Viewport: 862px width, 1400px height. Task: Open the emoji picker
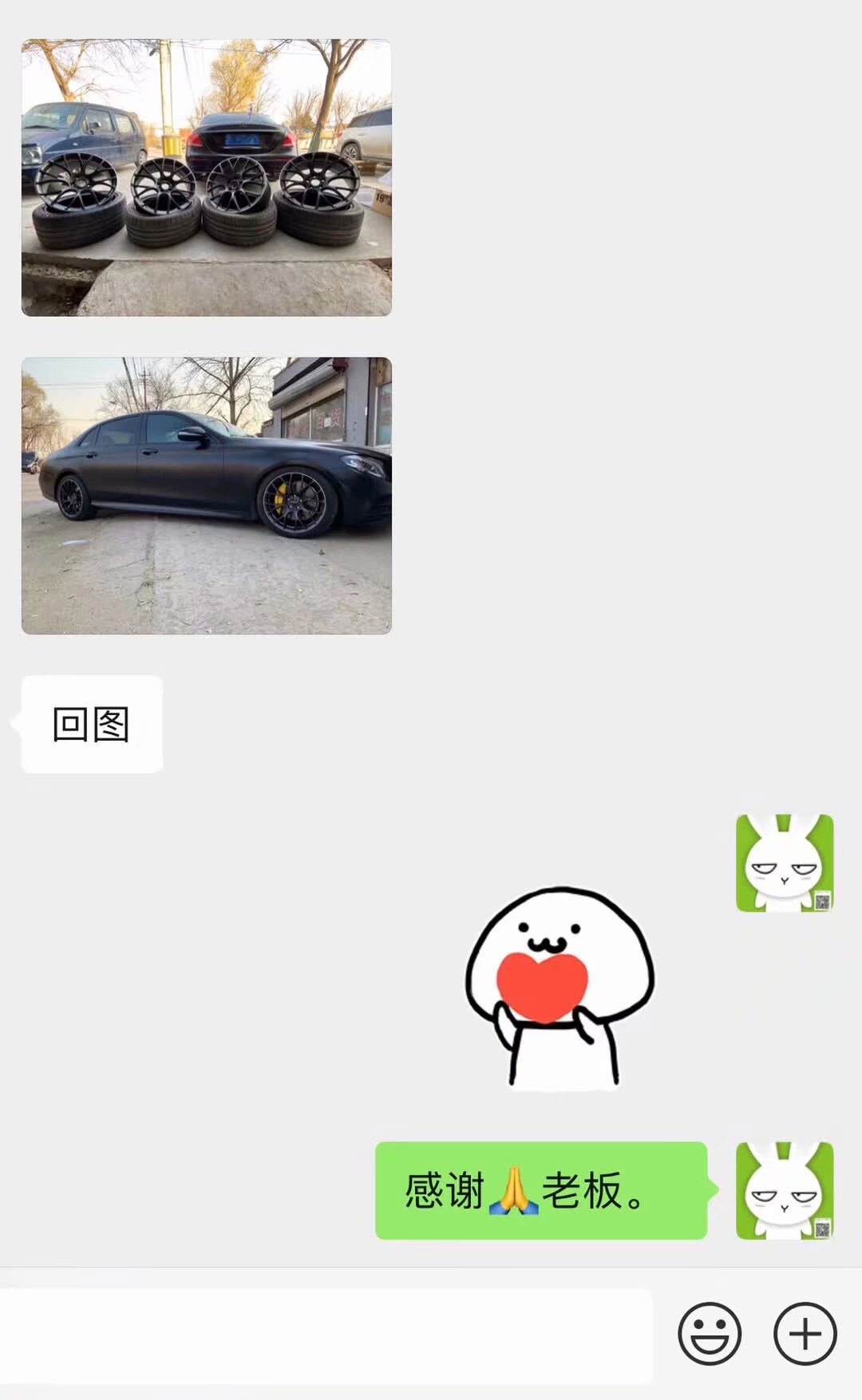[x=709, y=1333]
